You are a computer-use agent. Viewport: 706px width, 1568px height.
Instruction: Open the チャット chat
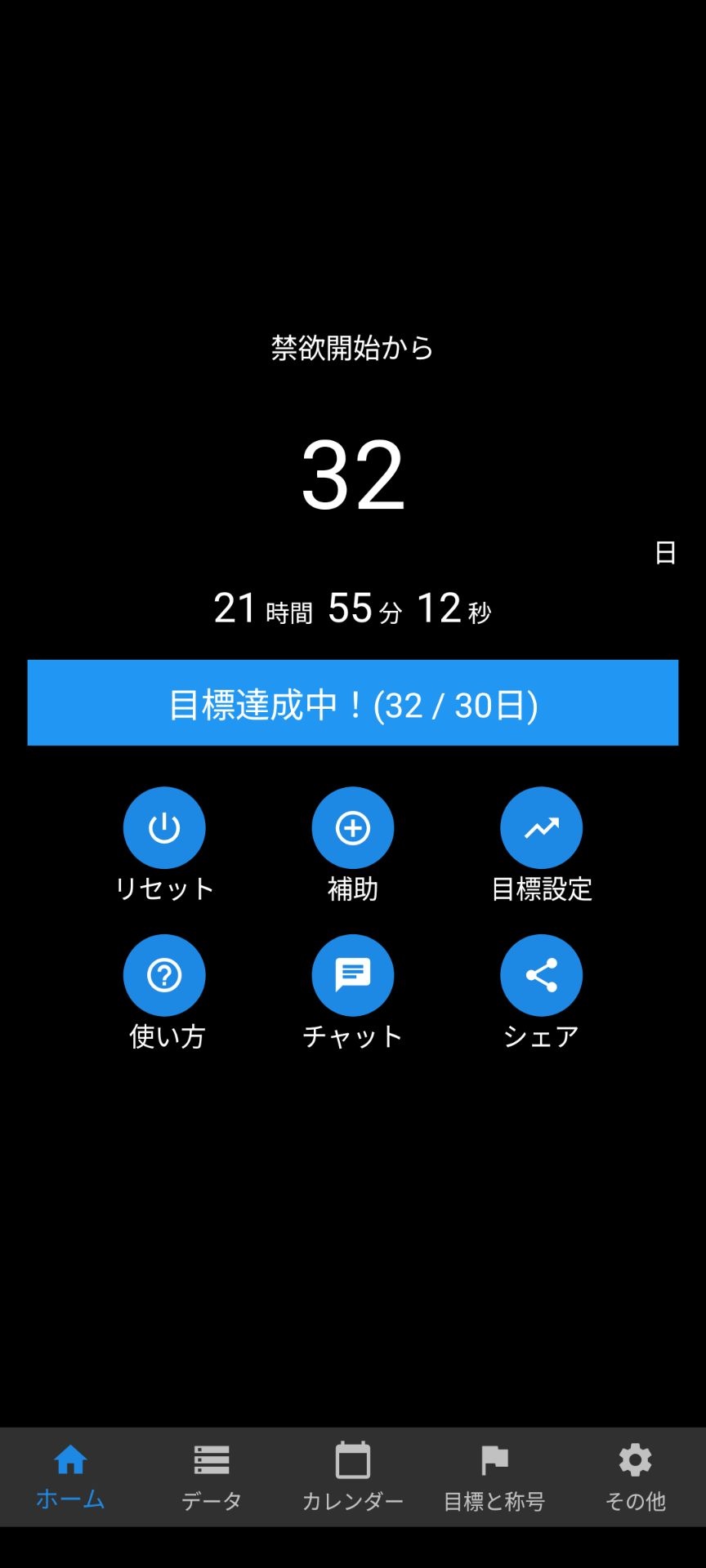(353, 975)
